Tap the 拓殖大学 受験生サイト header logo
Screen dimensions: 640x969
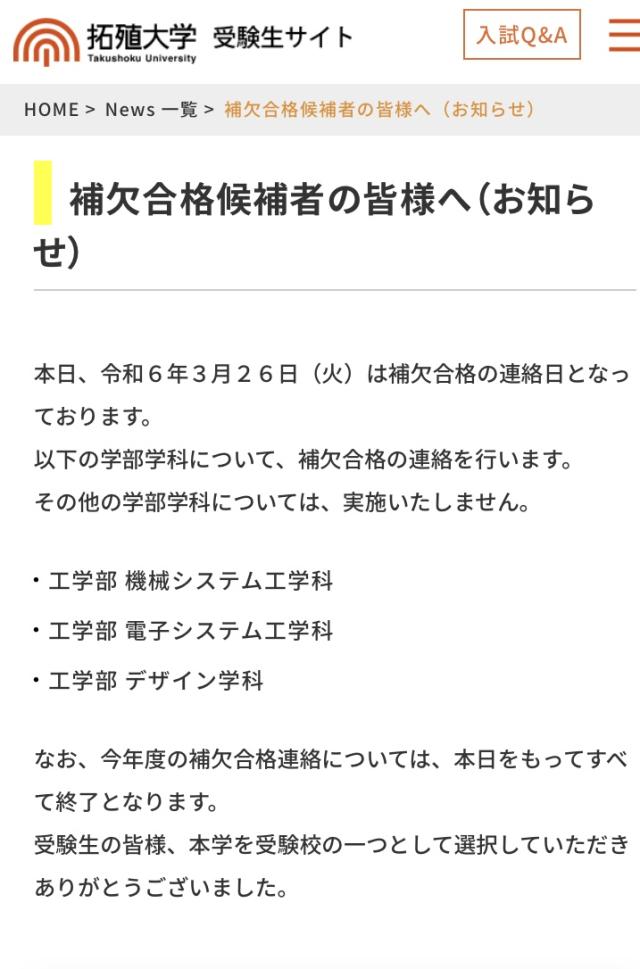tap(182, 39)
